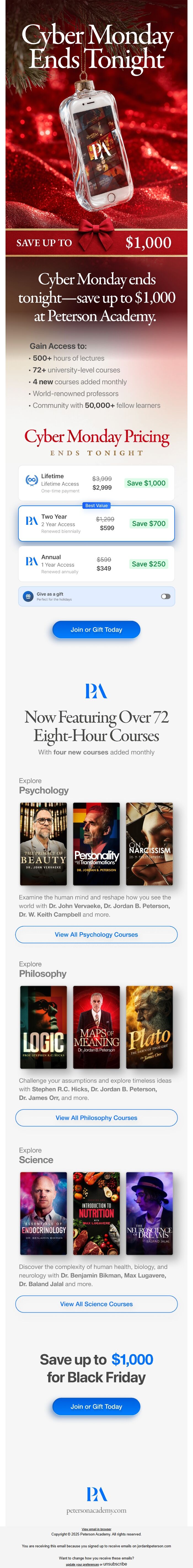The height and width of the screenshot is (1568, 193).
Task: Open the View email in browser link
Action: click(96, 1529)
